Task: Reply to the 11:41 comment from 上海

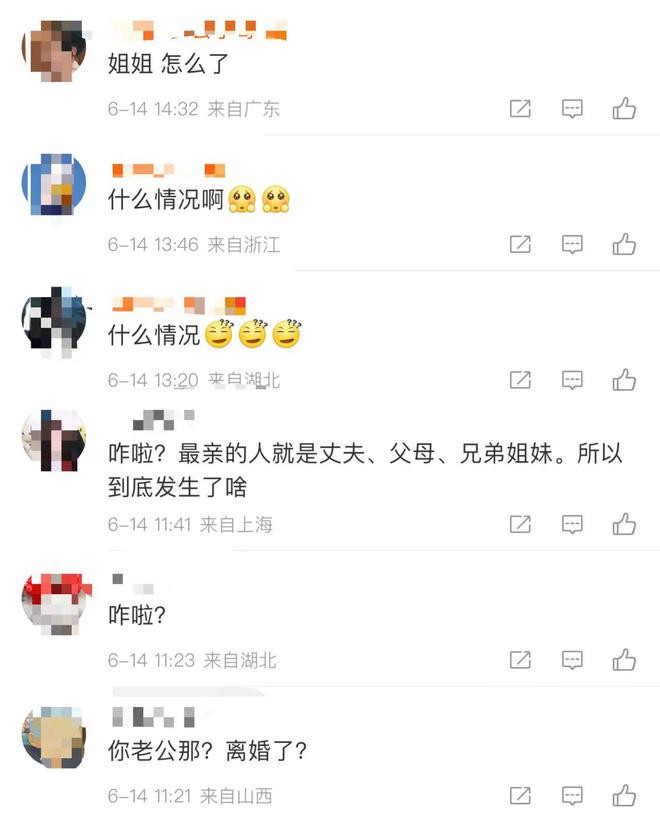Action: pos(572,524)
